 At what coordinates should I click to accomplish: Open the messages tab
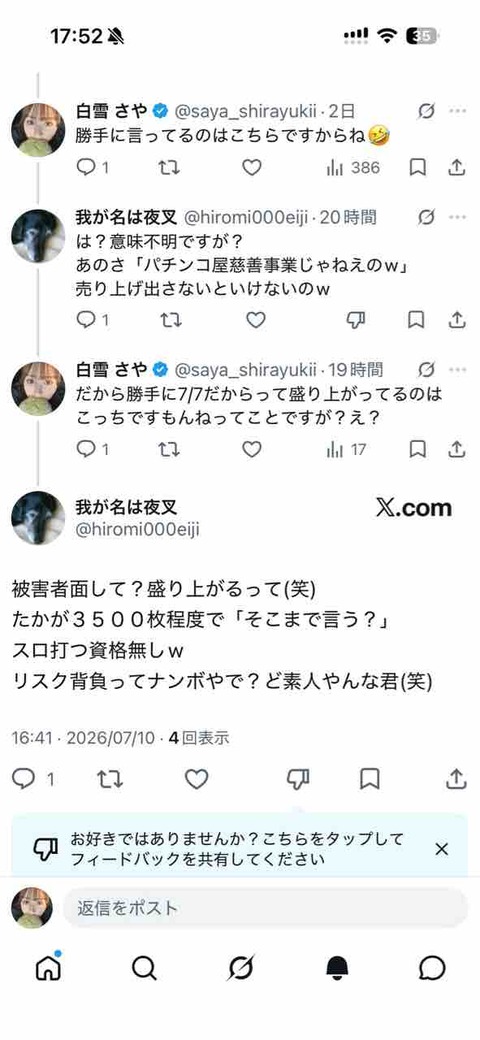coord(432,969)
